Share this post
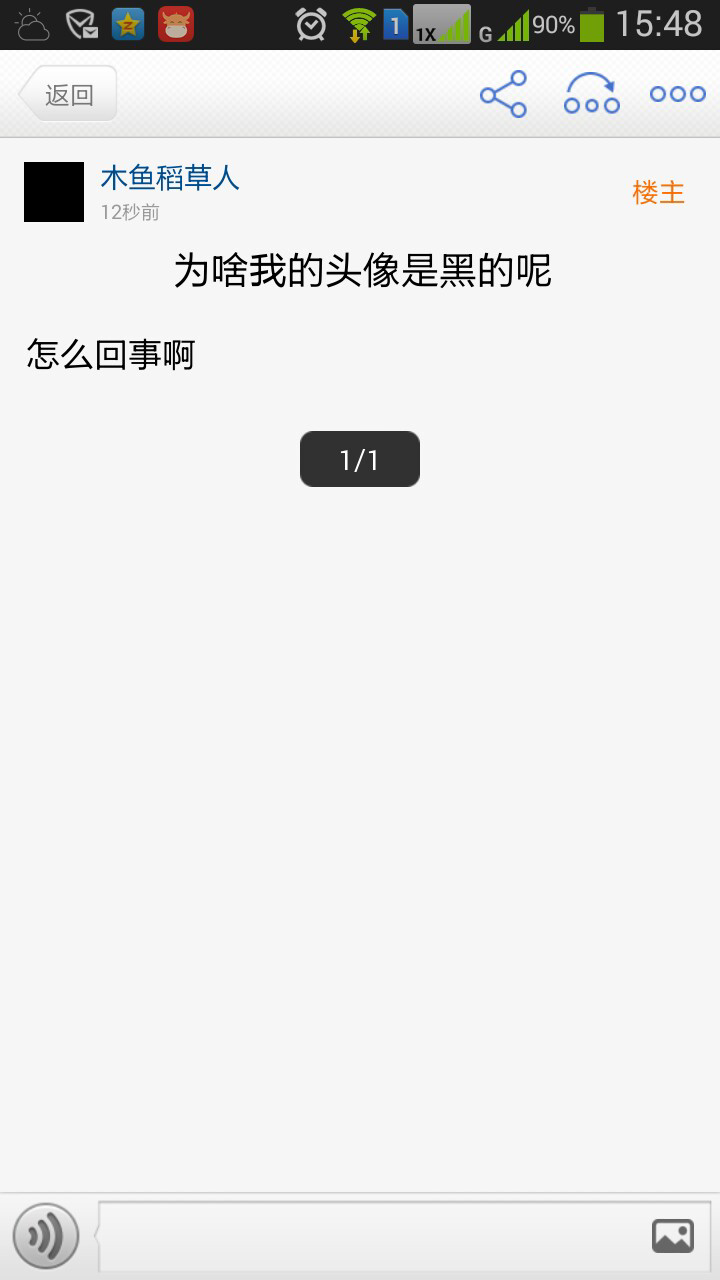 coord(503,94)
